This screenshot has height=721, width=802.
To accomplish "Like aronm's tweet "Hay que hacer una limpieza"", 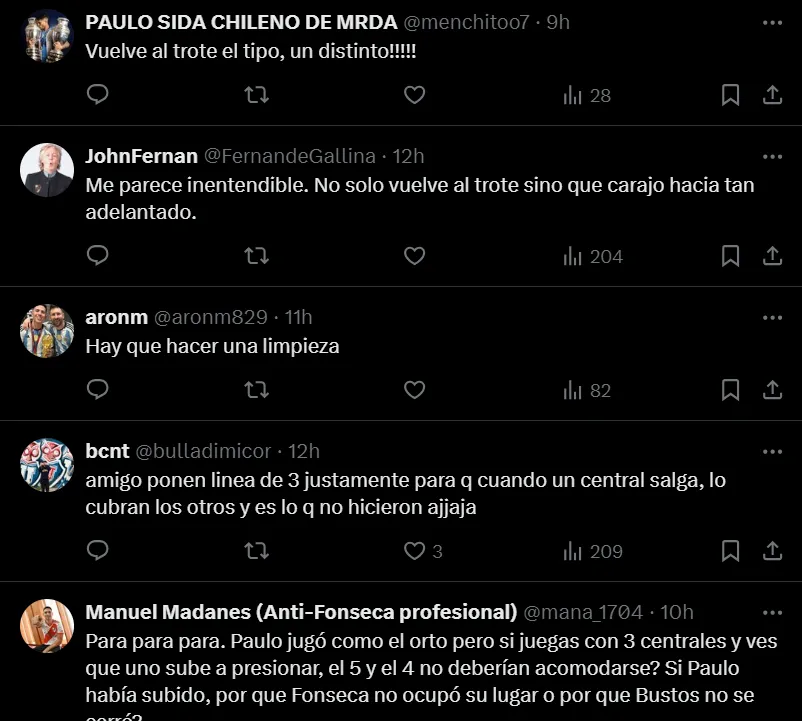I will 414,390.
